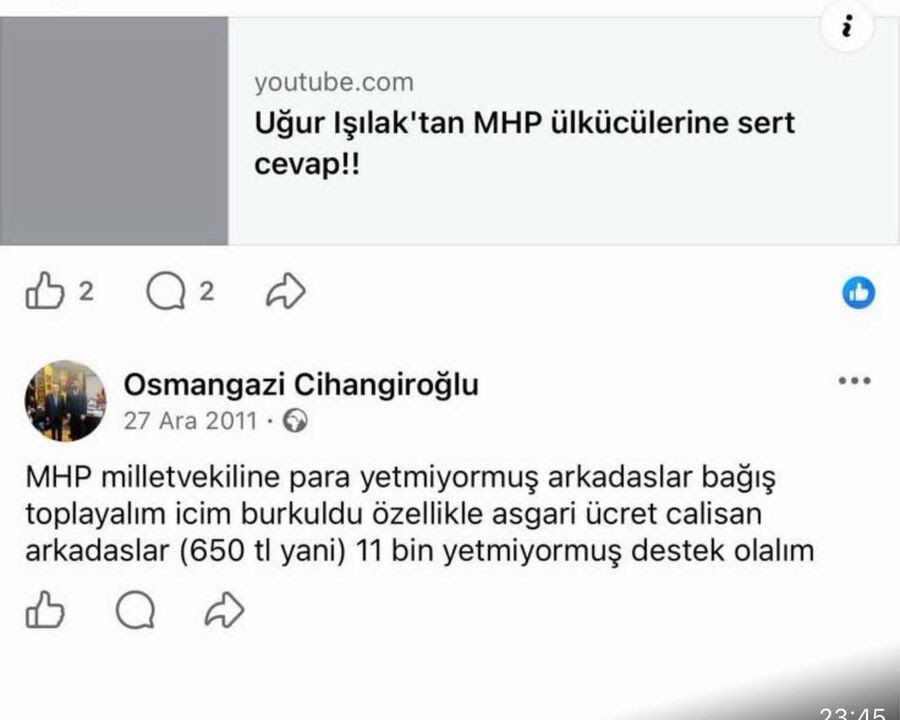
Task: Open the three-dot menu on Osmangazi's post
Action: [x=854, y=381]
